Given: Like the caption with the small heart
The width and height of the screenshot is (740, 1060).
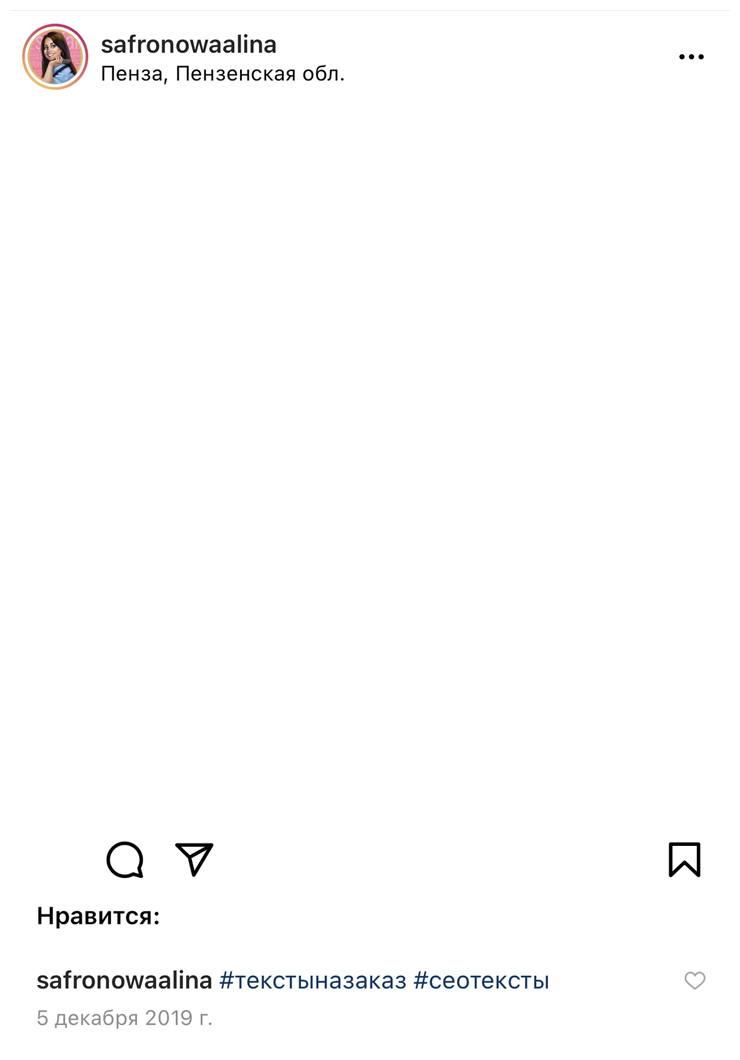Looking at the screenshot, I should [695, 981].
